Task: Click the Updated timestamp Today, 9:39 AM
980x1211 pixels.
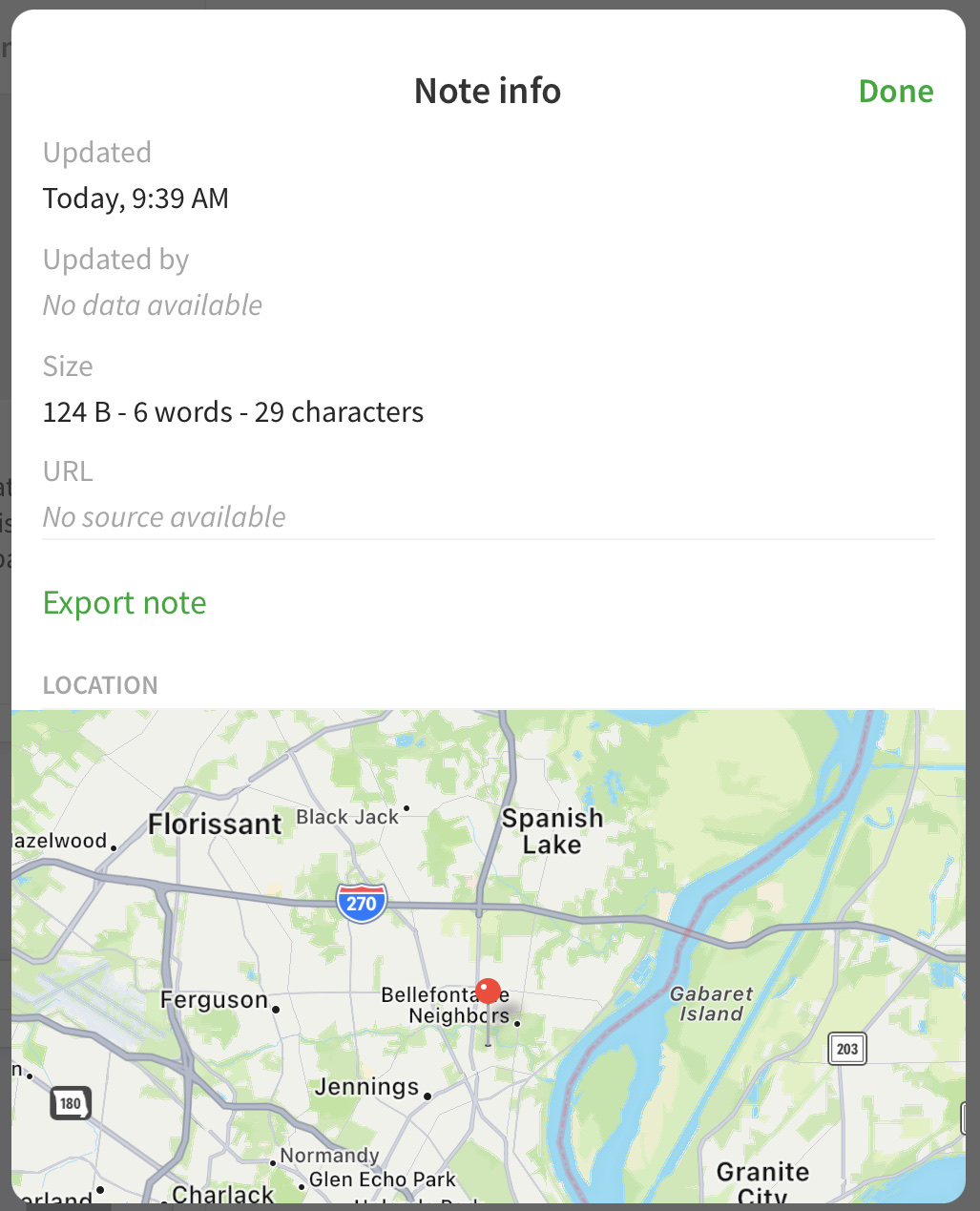Action: tap(136, 198)
